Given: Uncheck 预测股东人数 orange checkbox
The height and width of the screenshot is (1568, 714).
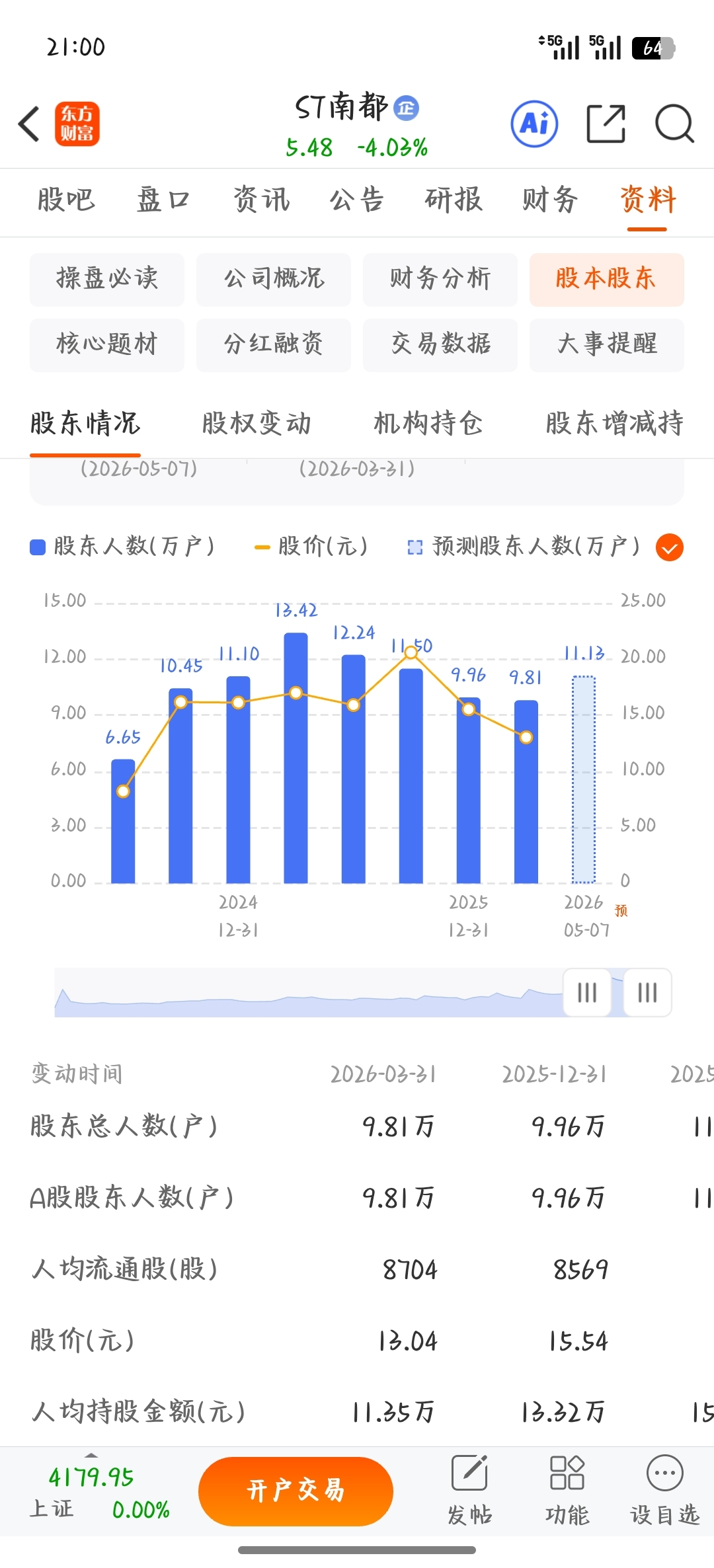Looking at the screenshot, I should [670, 547].
